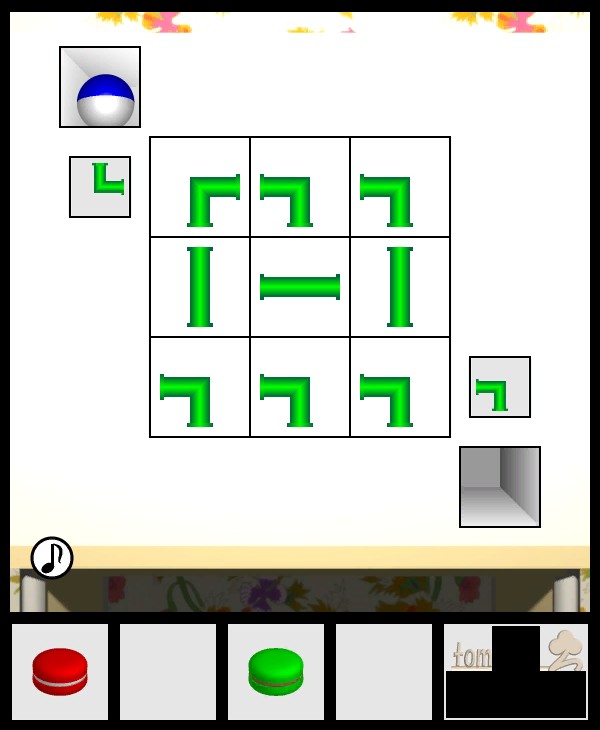Tap the blue and white ball tile
600x730 pixels.
click(100, 87)
